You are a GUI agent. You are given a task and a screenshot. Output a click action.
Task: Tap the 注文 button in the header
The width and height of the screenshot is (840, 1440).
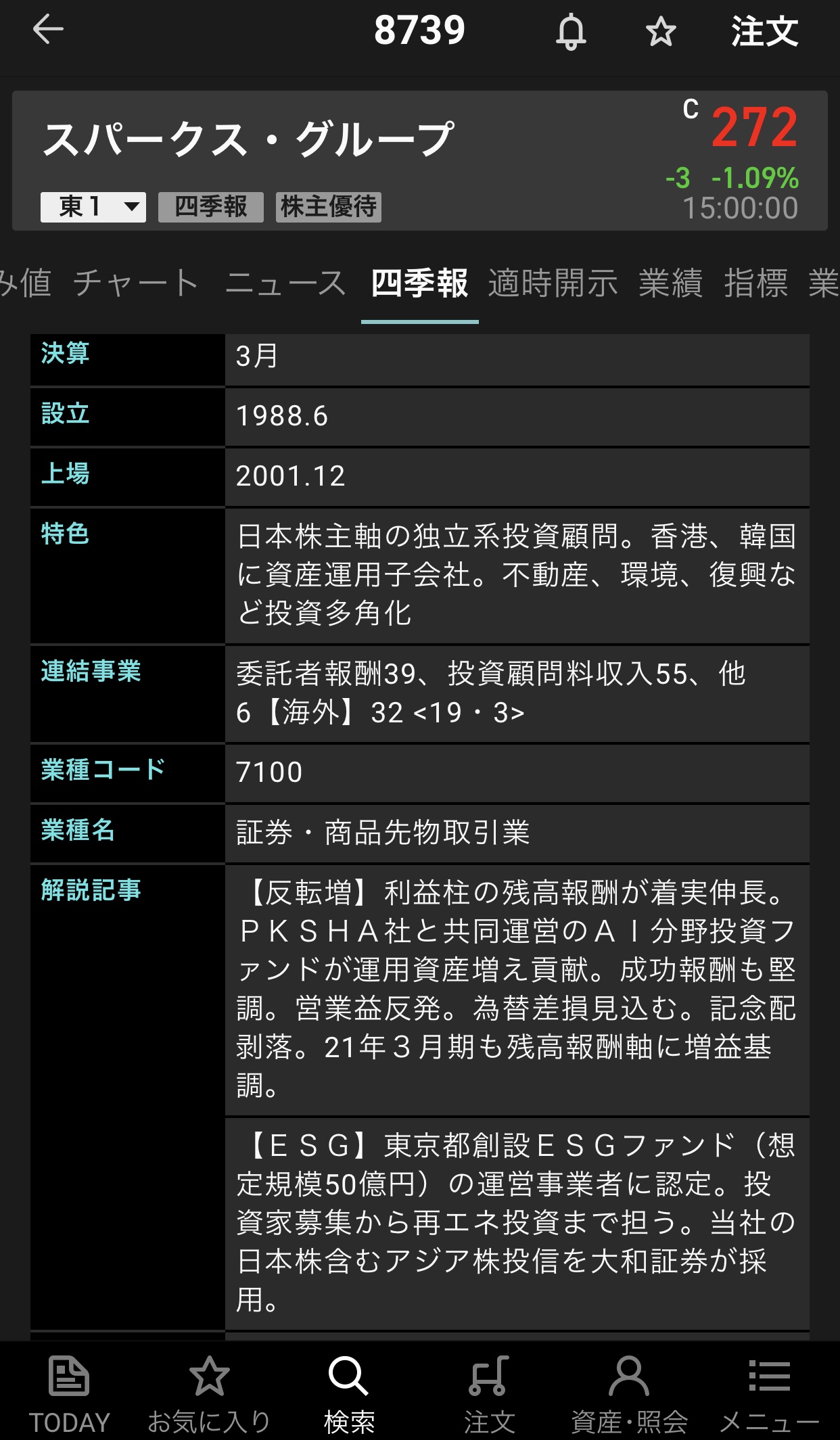tap(764, 32)
